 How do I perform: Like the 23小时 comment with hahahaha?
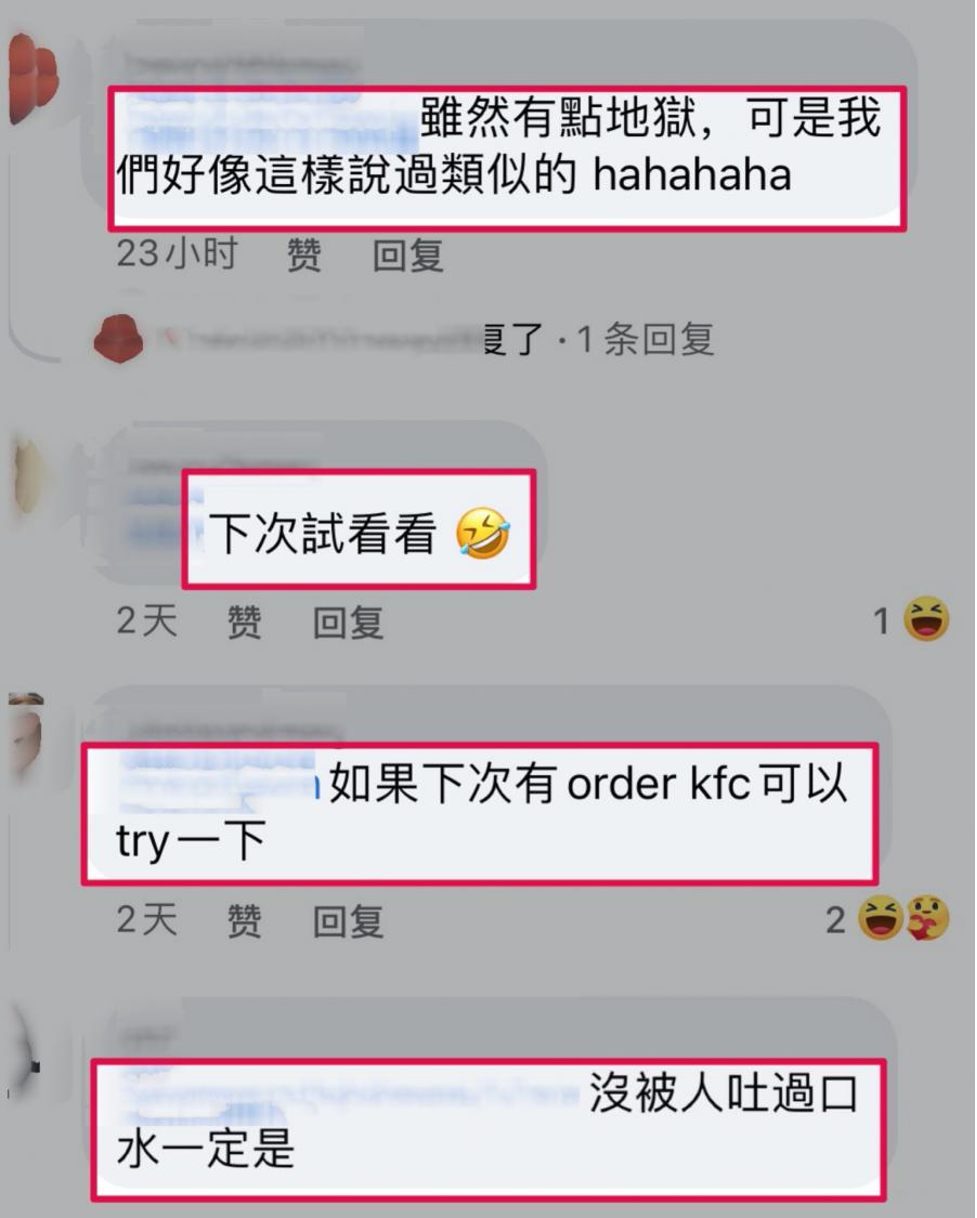[304, 256]
